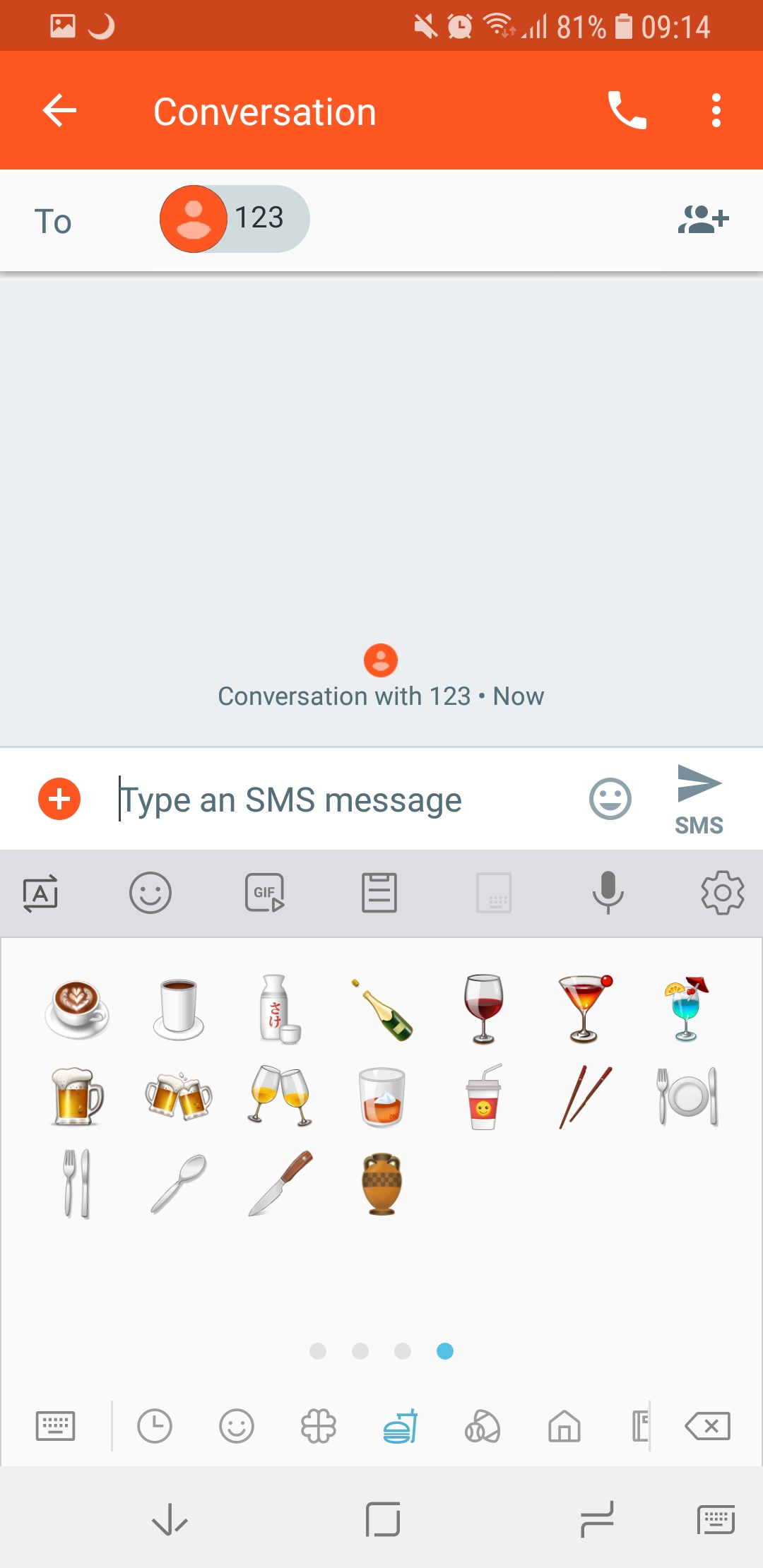Insert the chopsticks emoji
This screenshot has height=1568, width=763.
(x=585, y=1096)
